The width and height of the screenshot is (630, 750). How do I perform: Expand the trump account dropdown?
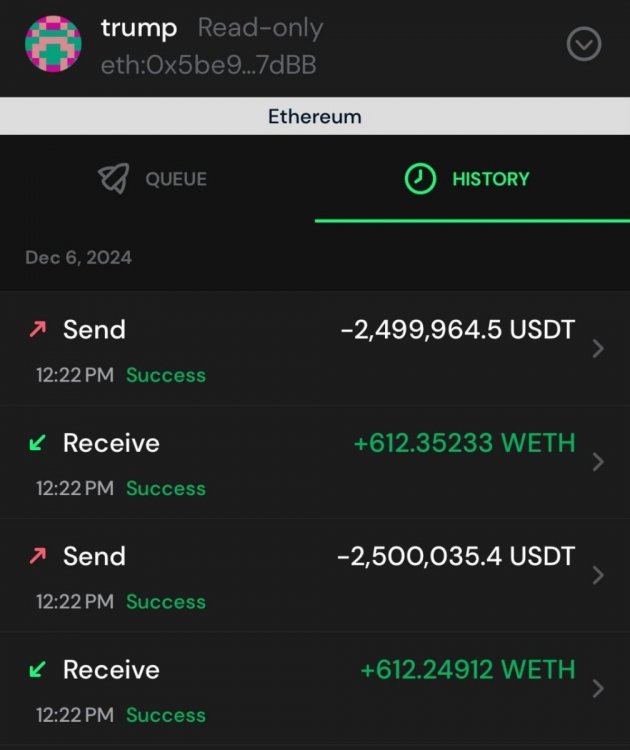pos(584,45)
